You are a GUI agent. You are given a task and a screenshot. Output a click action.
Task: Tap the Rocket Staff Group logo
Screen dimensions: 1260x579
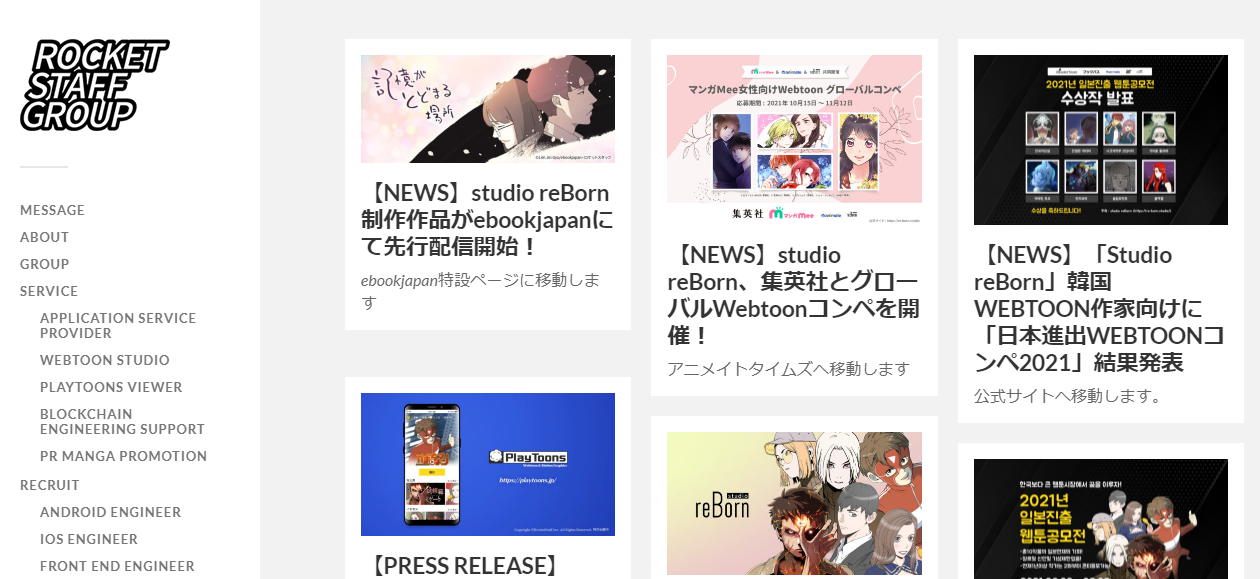pyautogui.click(x=94, y=85)
